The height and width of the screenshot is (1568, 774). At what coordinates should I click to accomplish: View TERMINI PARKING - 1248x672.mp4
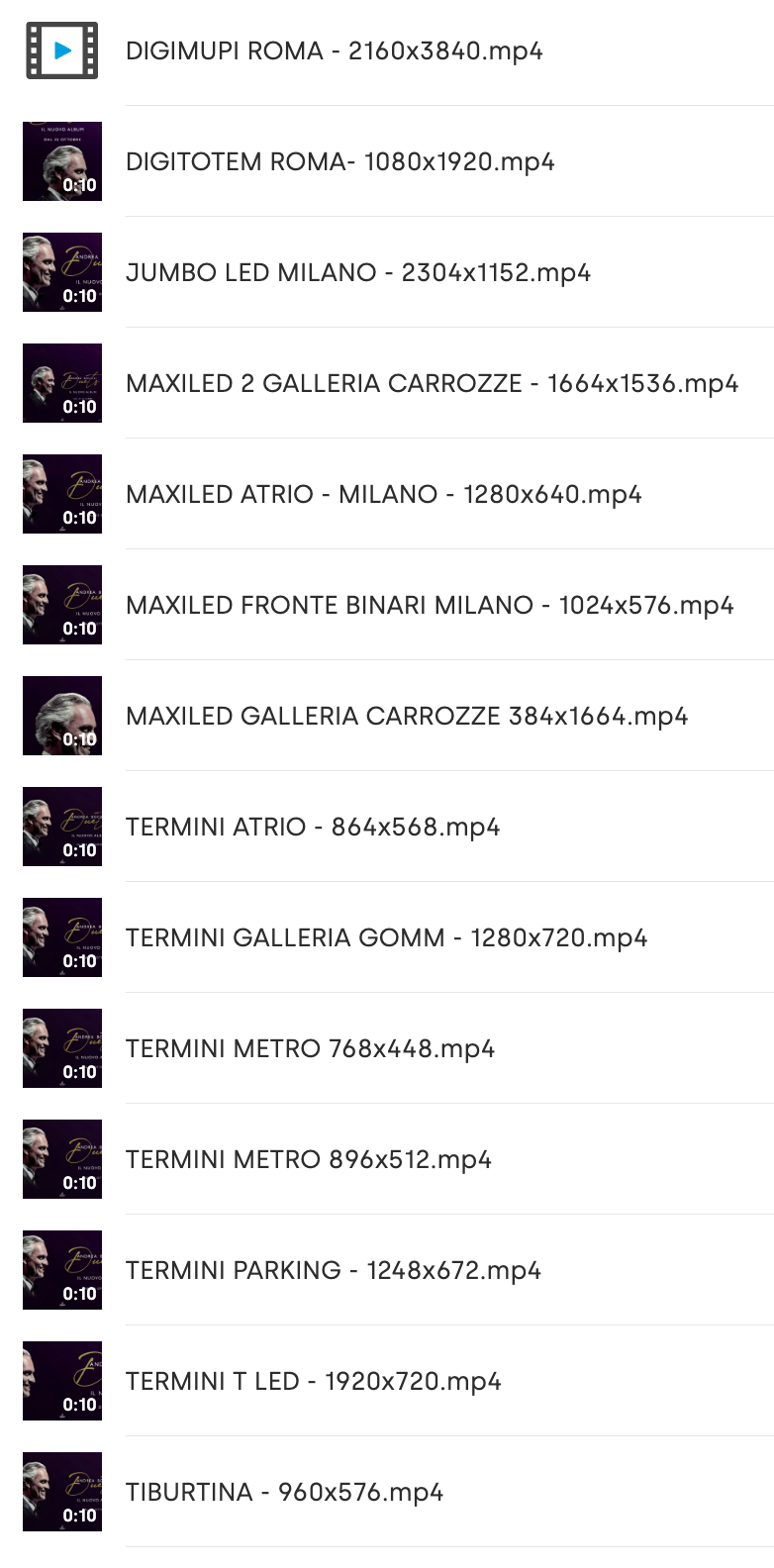(333, 1270)
